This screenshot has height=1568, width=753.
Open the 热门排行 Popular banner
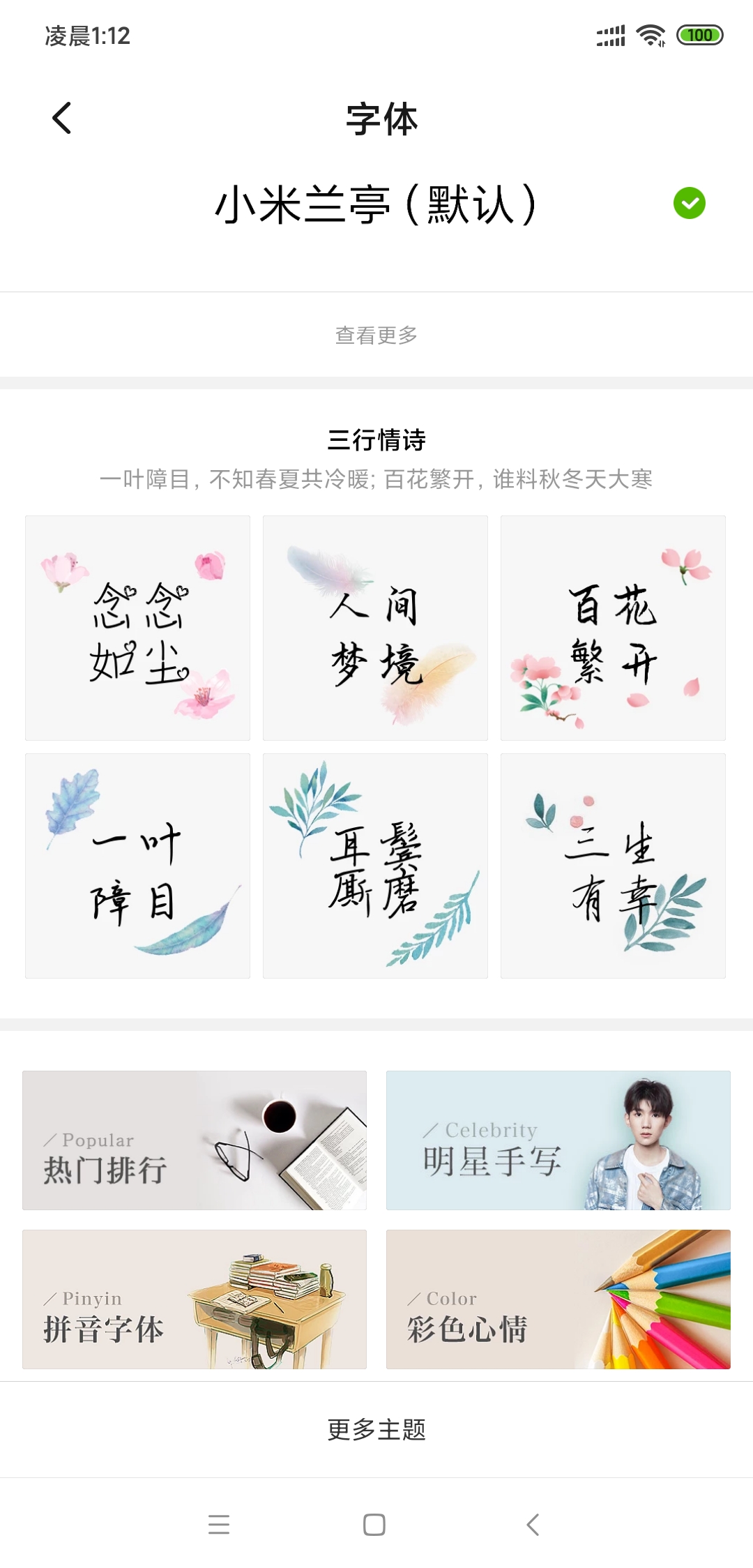[x=195, y=1140]
